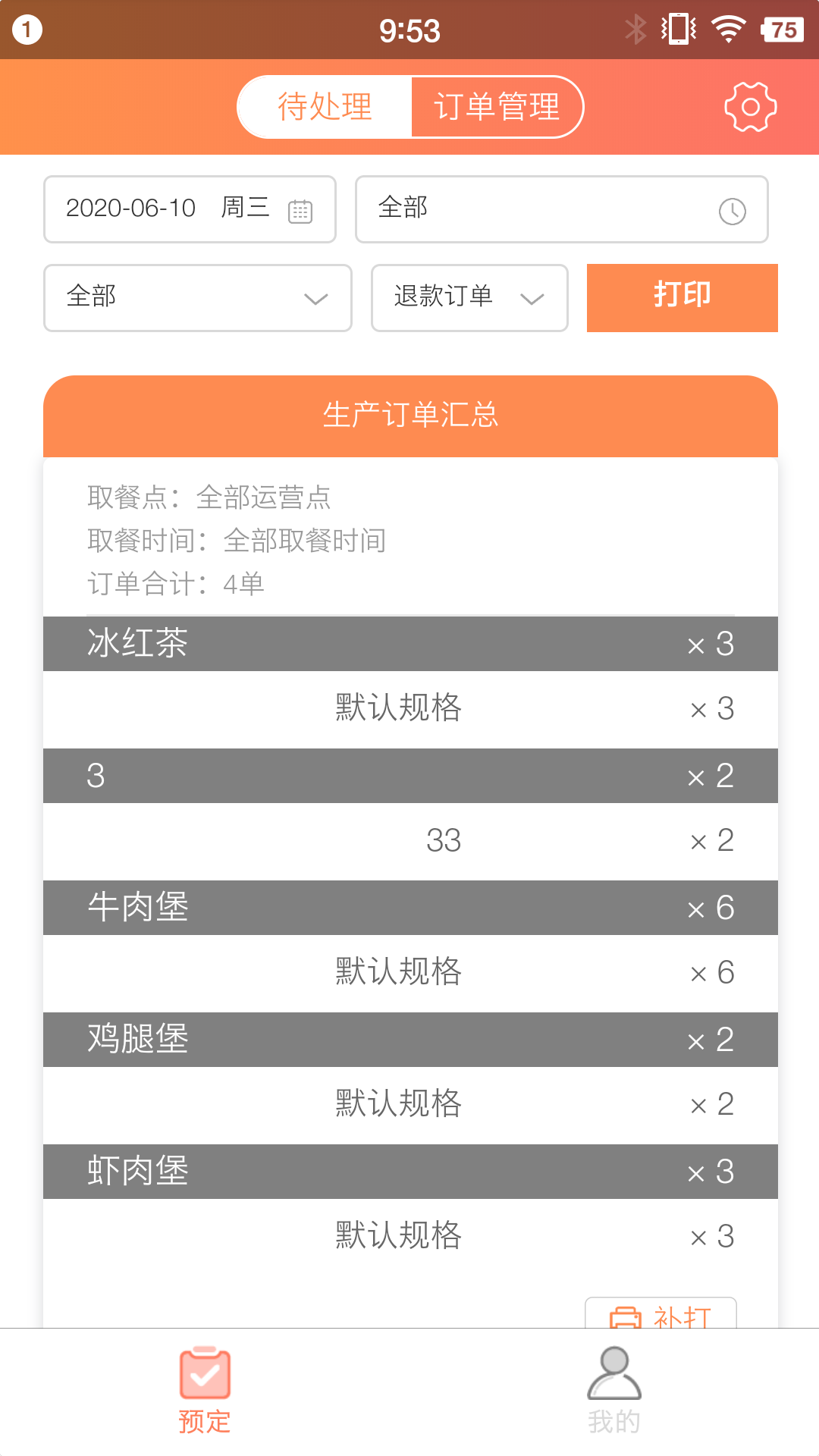Select the 牛肉堡 summary row
Image resolution: width=819 pixels, height=1456 pixels.
pos(409,908)
